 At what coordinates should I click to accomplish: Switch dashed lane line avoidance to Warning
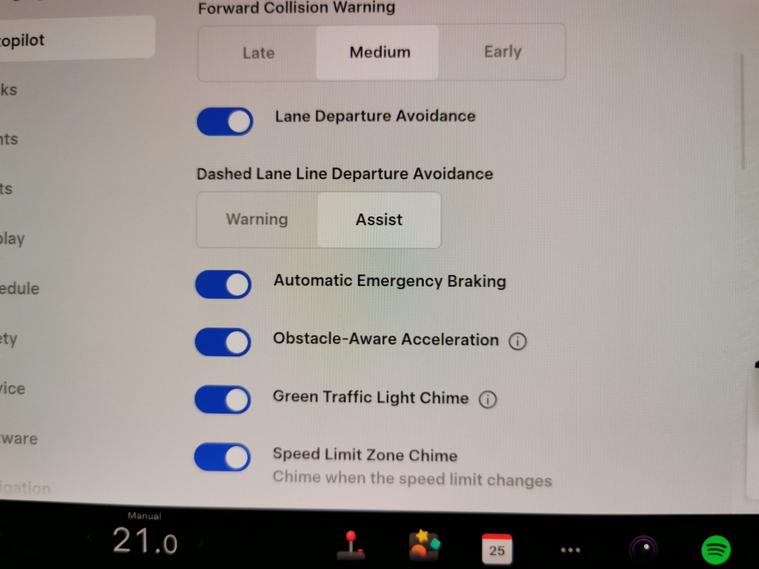coord(257,220)
